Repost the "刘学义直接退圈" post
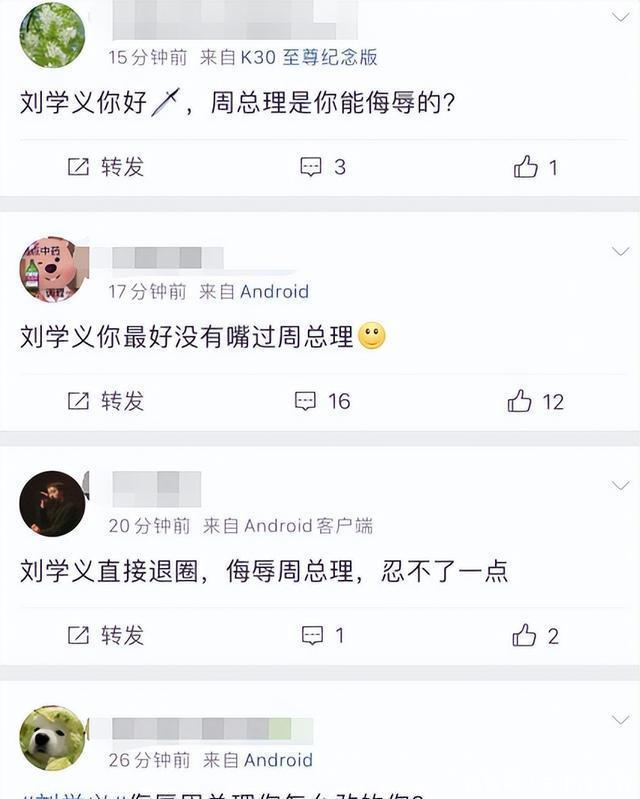 (106, 635)
